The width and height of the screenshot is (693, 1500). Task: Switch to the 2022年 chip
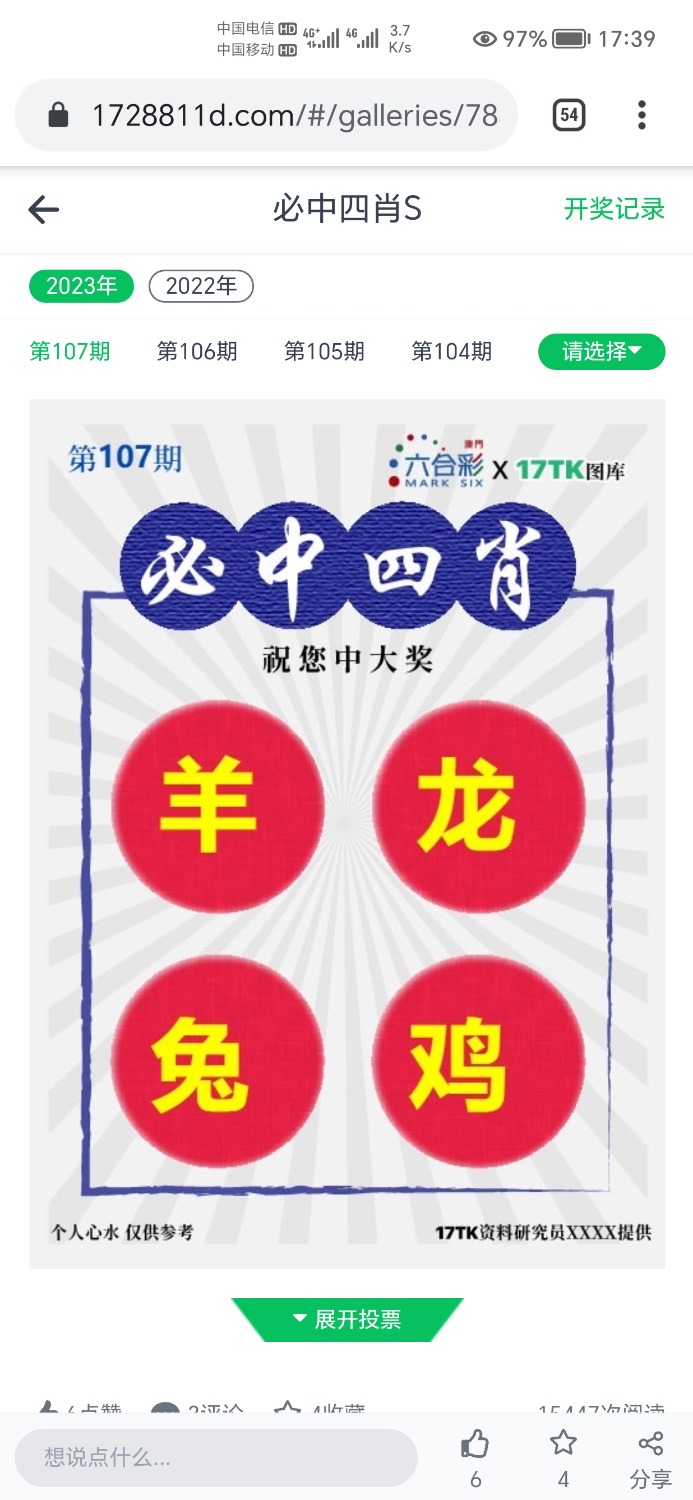coord(201,286)
